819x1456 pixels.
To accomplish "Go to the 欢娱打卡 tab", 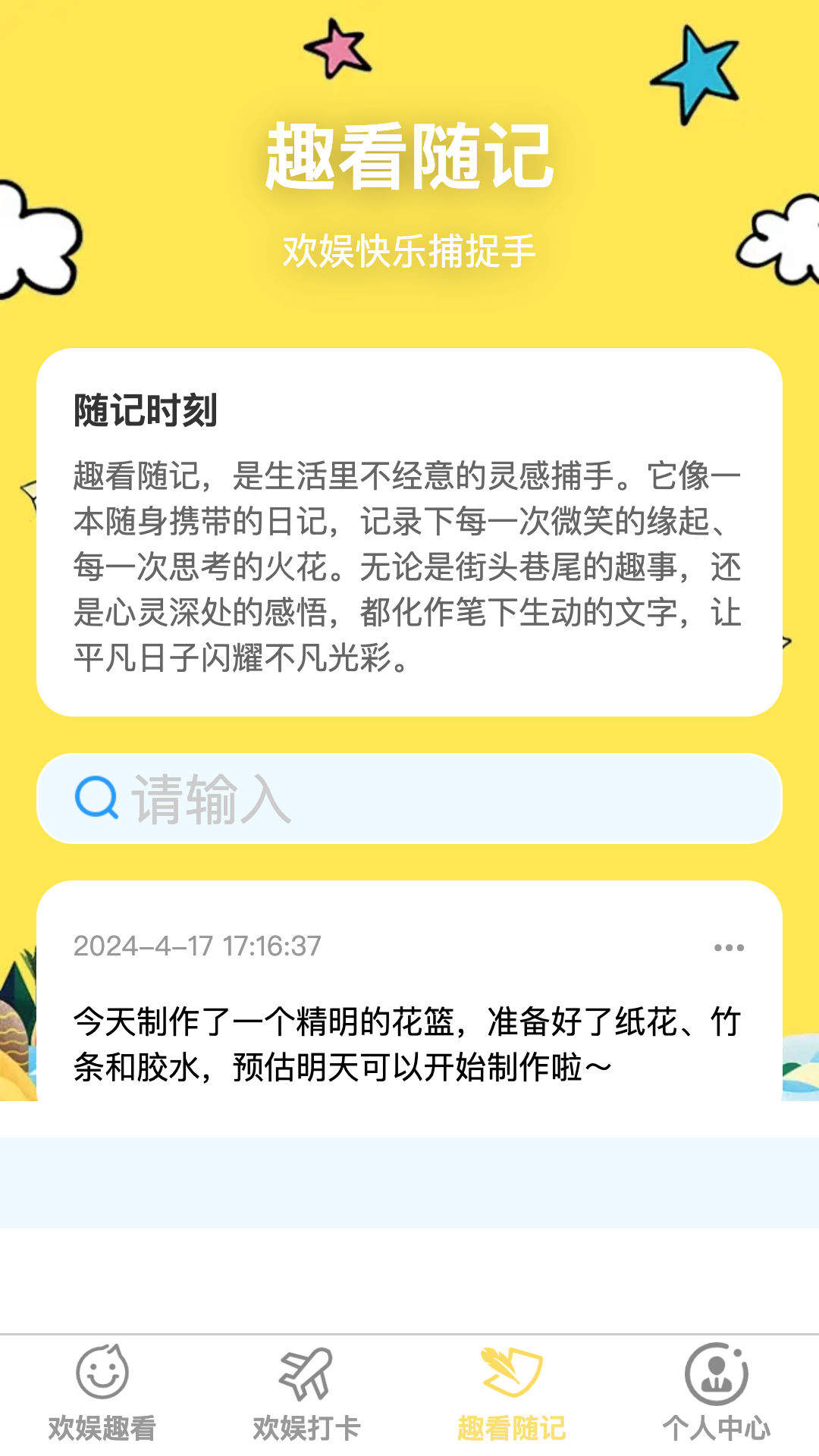I will tap(306, 1394).
